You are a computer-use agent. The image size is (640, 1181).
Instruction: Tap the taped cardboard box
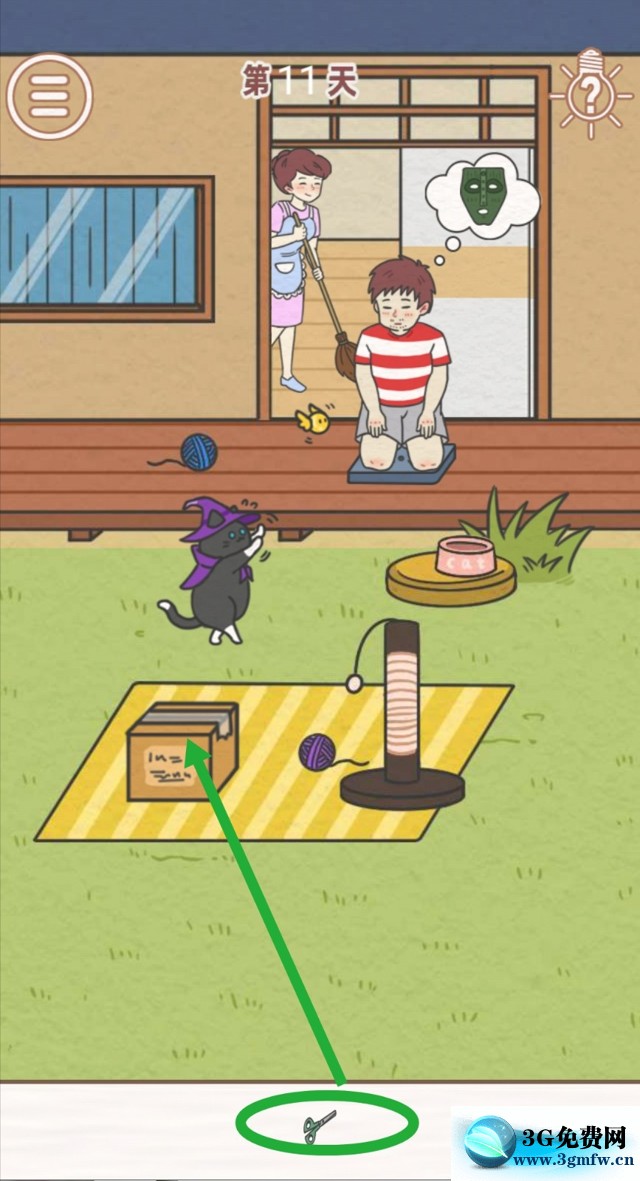click(x=182, y=752)
